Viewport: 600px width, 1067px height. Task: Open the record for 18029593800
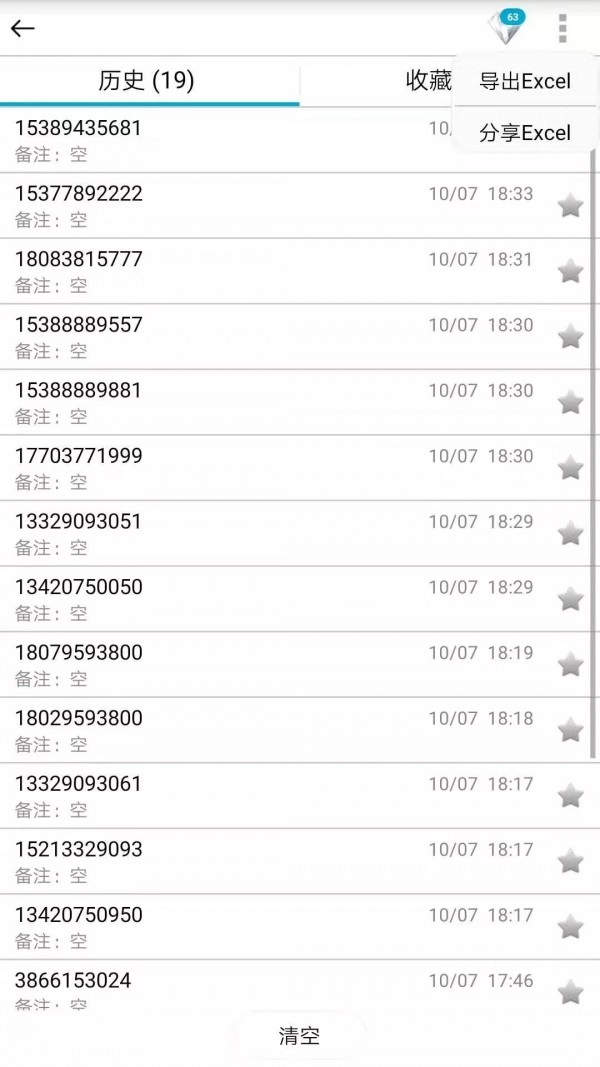point(200,730)
